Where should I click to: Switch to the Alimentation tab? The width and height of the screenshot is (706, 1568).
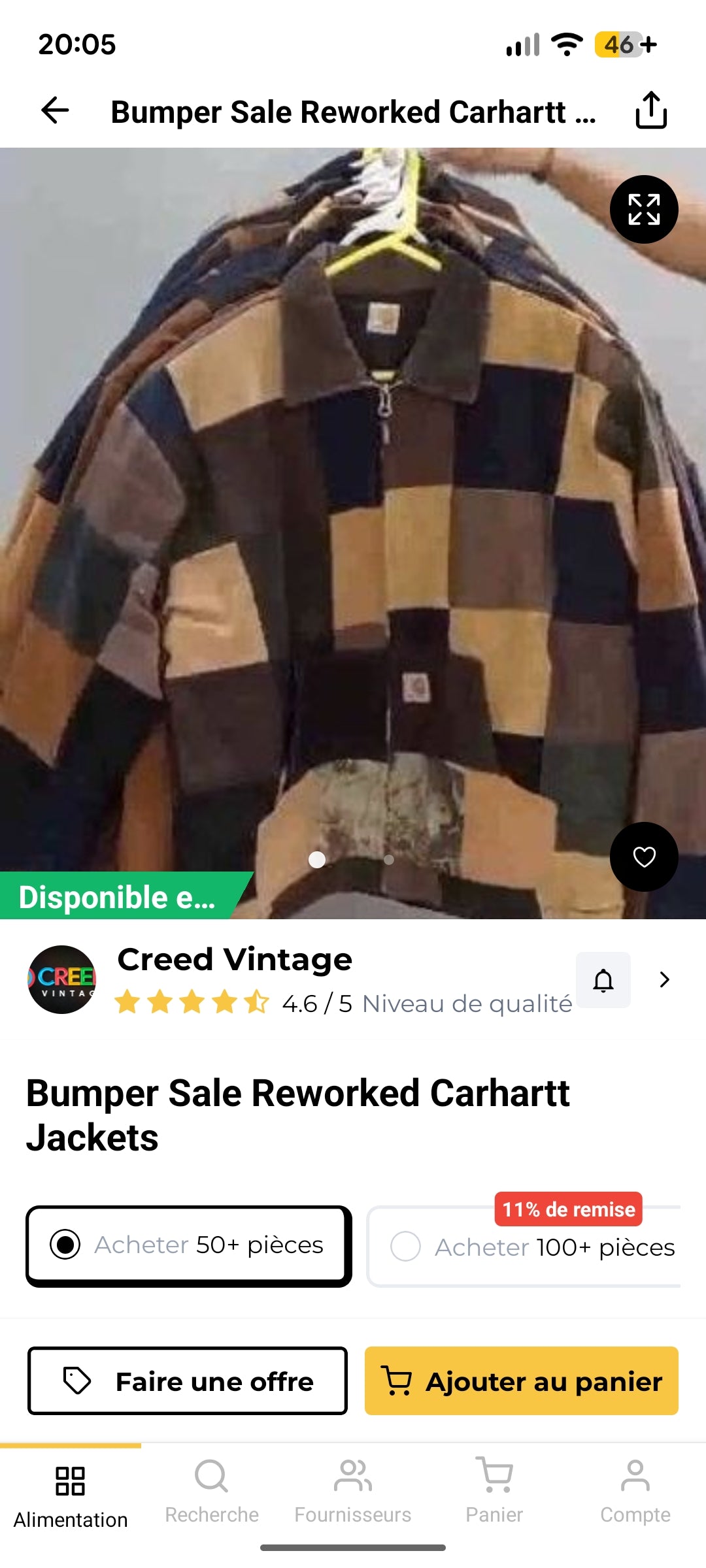point(71,1496)
